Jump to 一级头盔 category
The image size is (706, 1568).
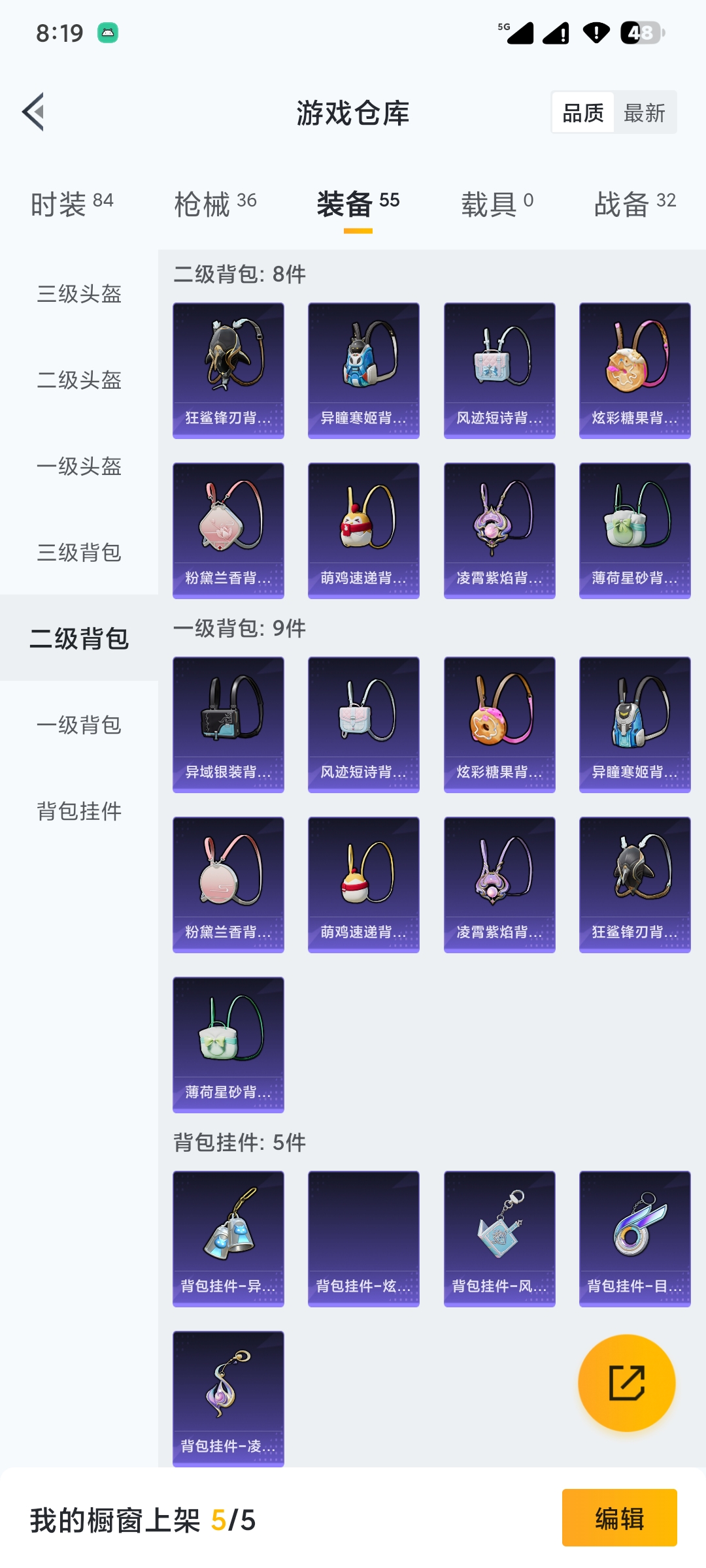[x=79, y=466]
